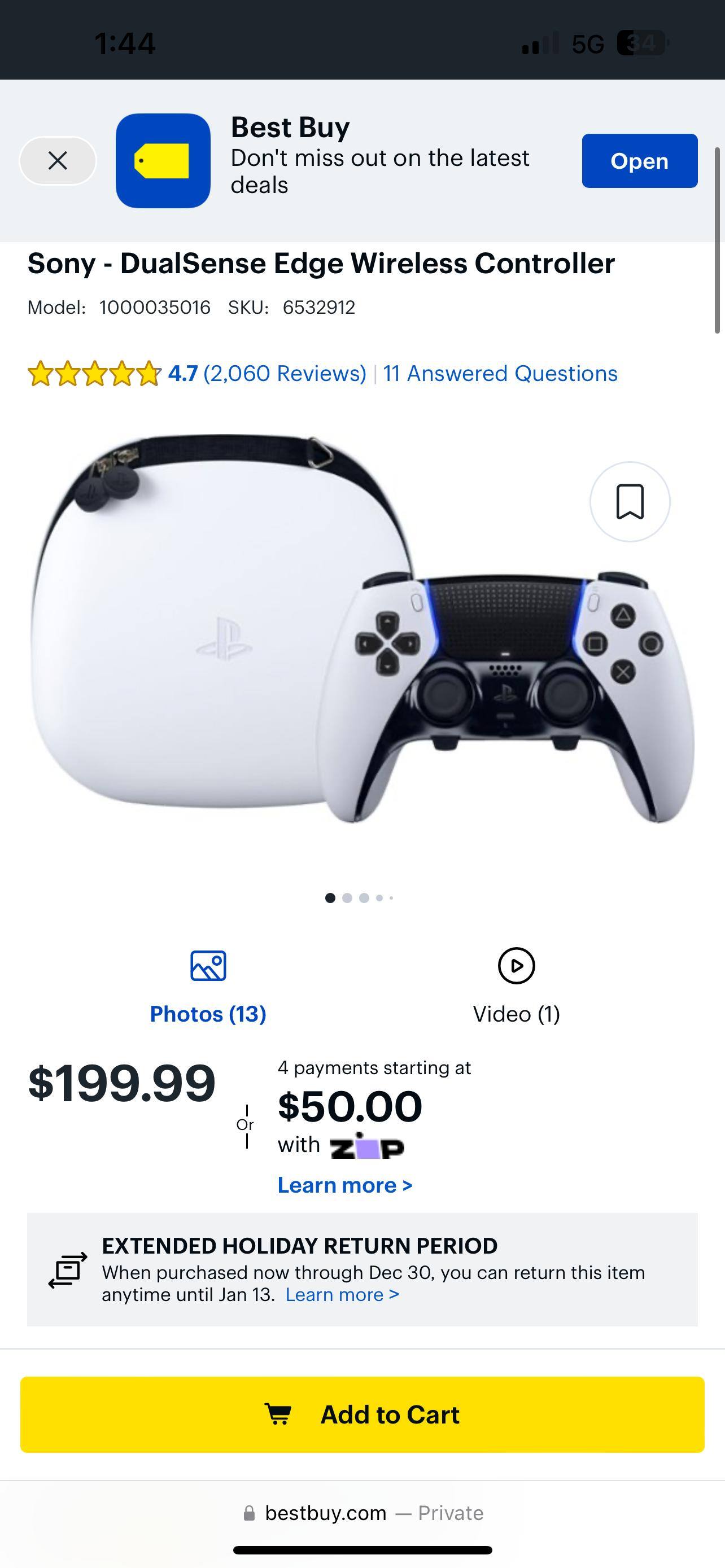Dismiss the Best Buy app banner
725x1568 pixels.
58,161
